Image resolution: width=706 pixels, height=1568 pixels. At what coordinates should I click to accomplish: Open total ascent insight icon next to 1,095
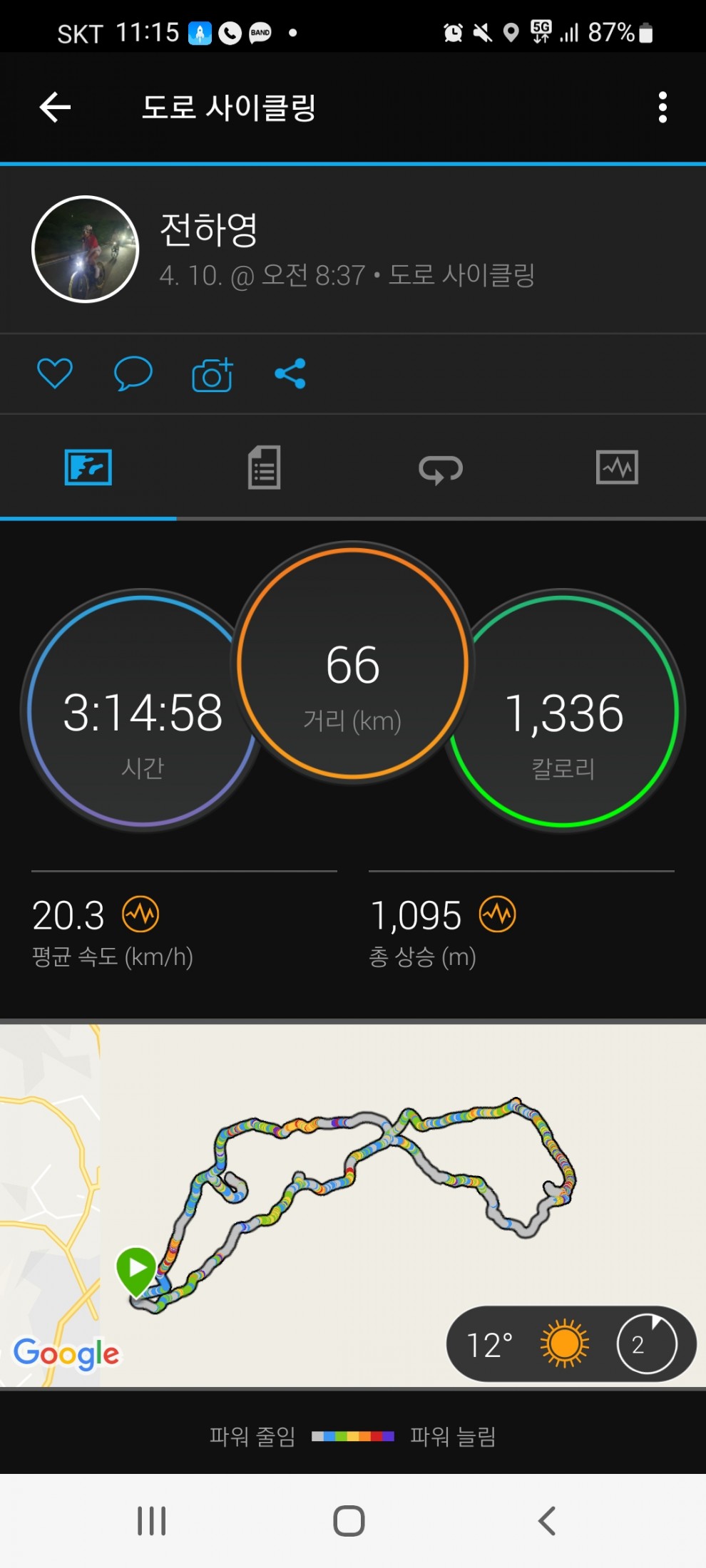click(497, 914)
